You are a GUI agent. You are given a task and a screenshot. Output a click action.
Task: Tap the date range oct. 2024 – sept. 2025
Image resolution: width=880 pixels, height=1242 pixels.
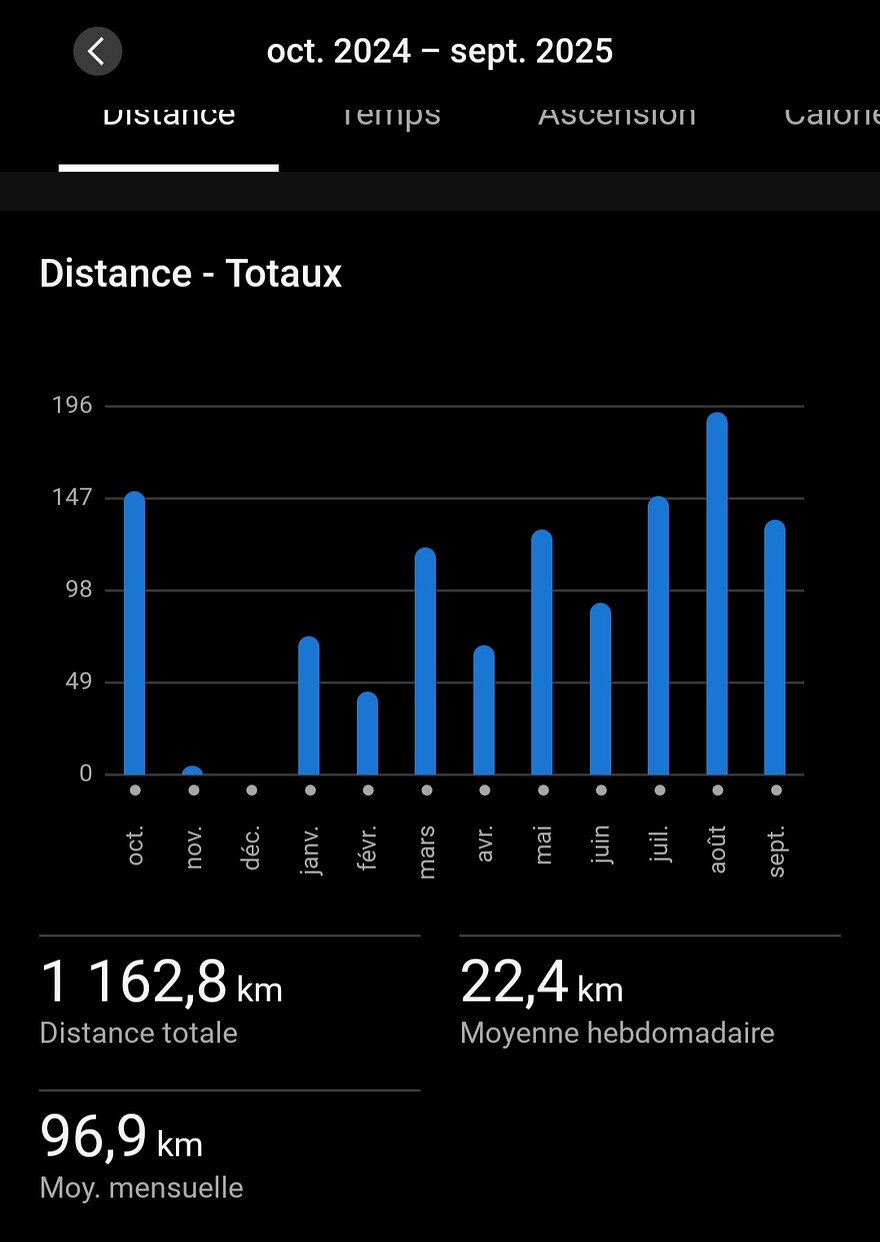pyautogui.click(x=440, y=50)
